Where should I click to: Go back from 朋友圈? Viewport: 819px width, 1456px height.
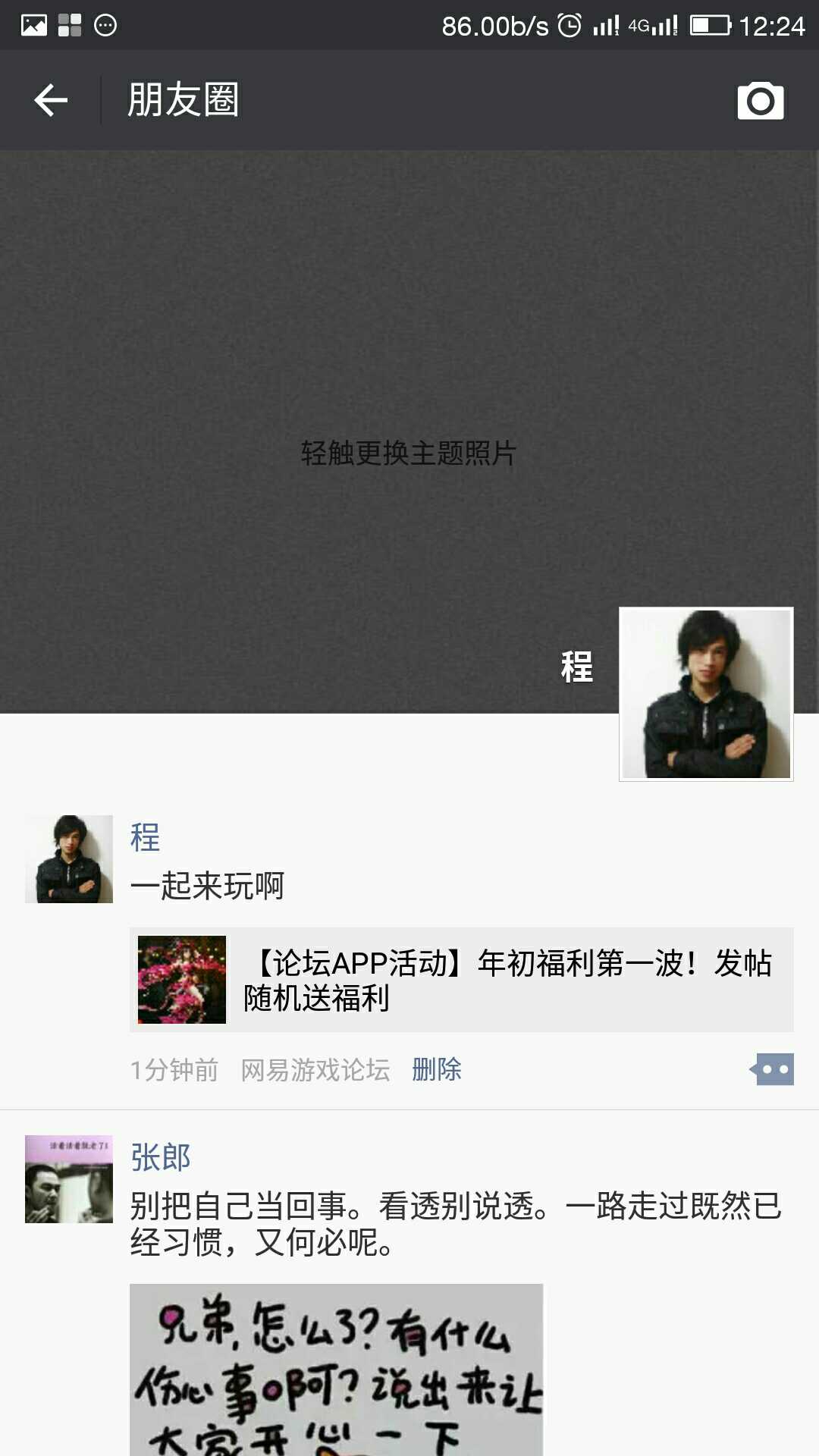pos(51,100)
